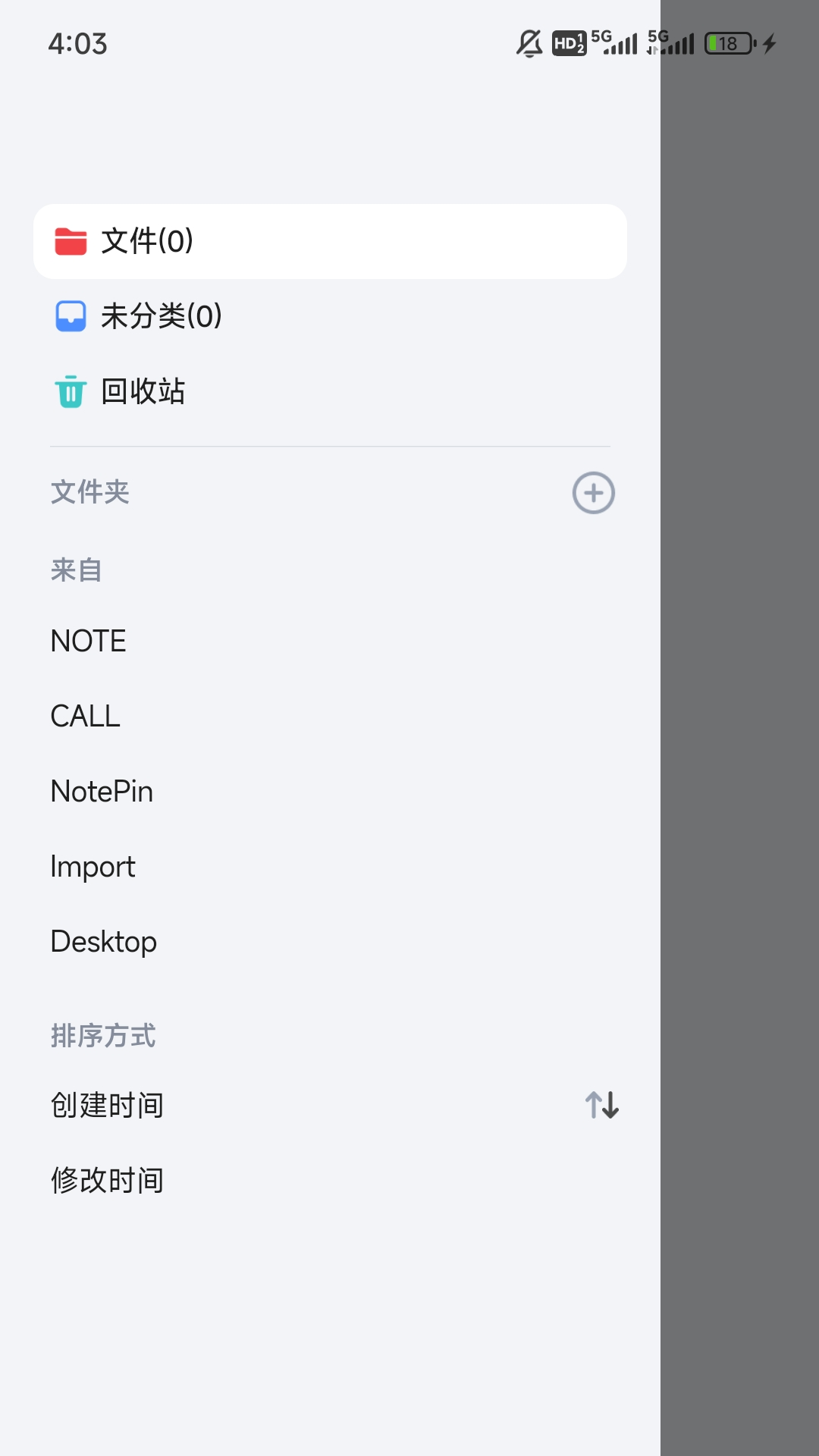Collapse the 排序方式 section
819x1456 pixels.
pos(102,1035)
